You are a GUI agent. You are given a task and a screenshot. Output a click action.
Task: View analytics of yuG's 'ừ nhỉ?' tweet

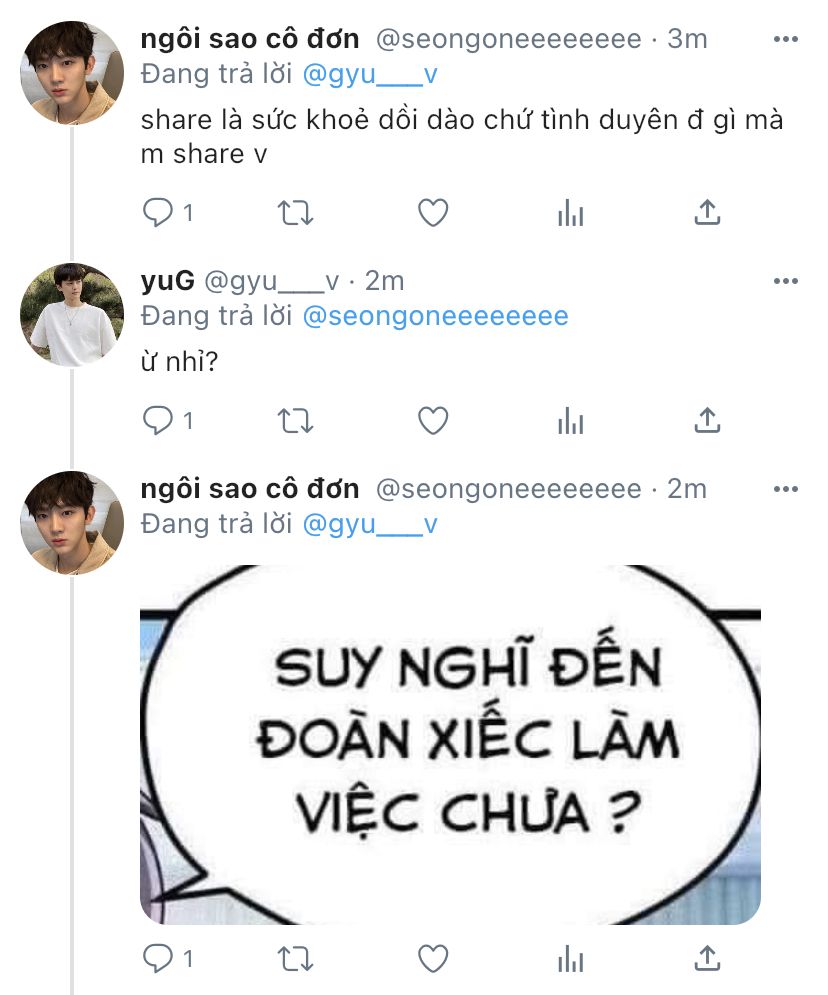[570, 421]
